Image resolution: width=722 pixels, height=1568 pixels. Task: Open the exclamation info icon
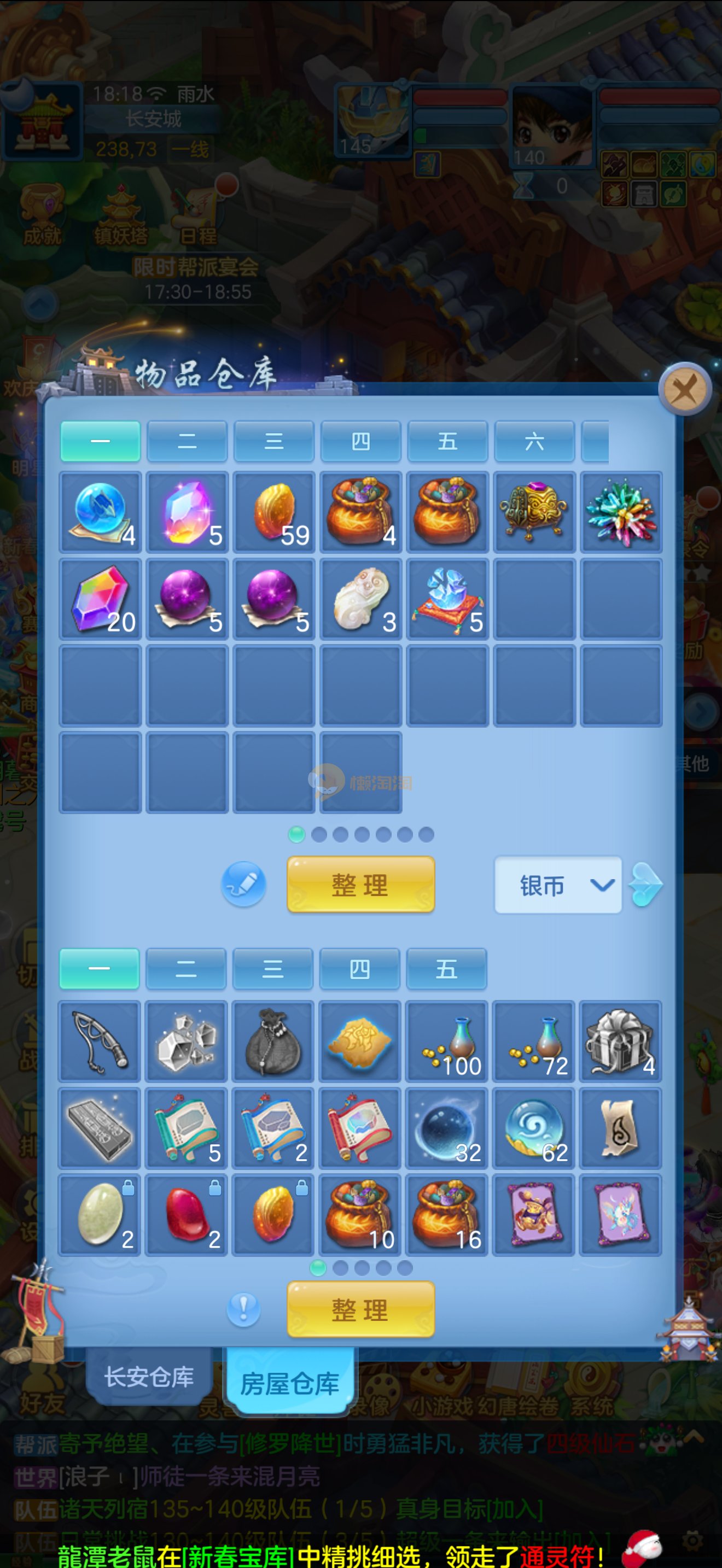point(243,1309)
